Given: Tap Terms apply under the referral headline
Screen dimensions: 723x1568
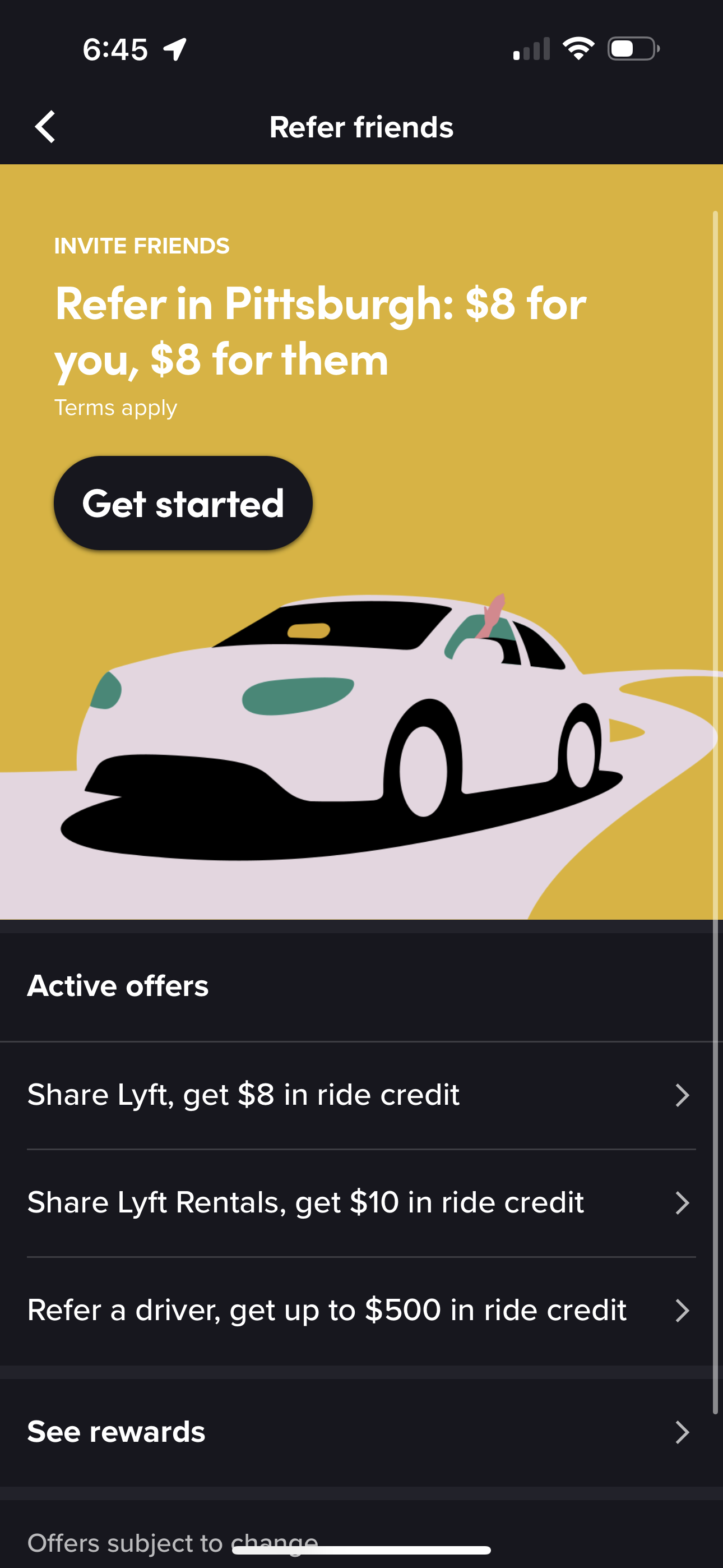Looking at the screenshot, I should (x=114, y=408).
